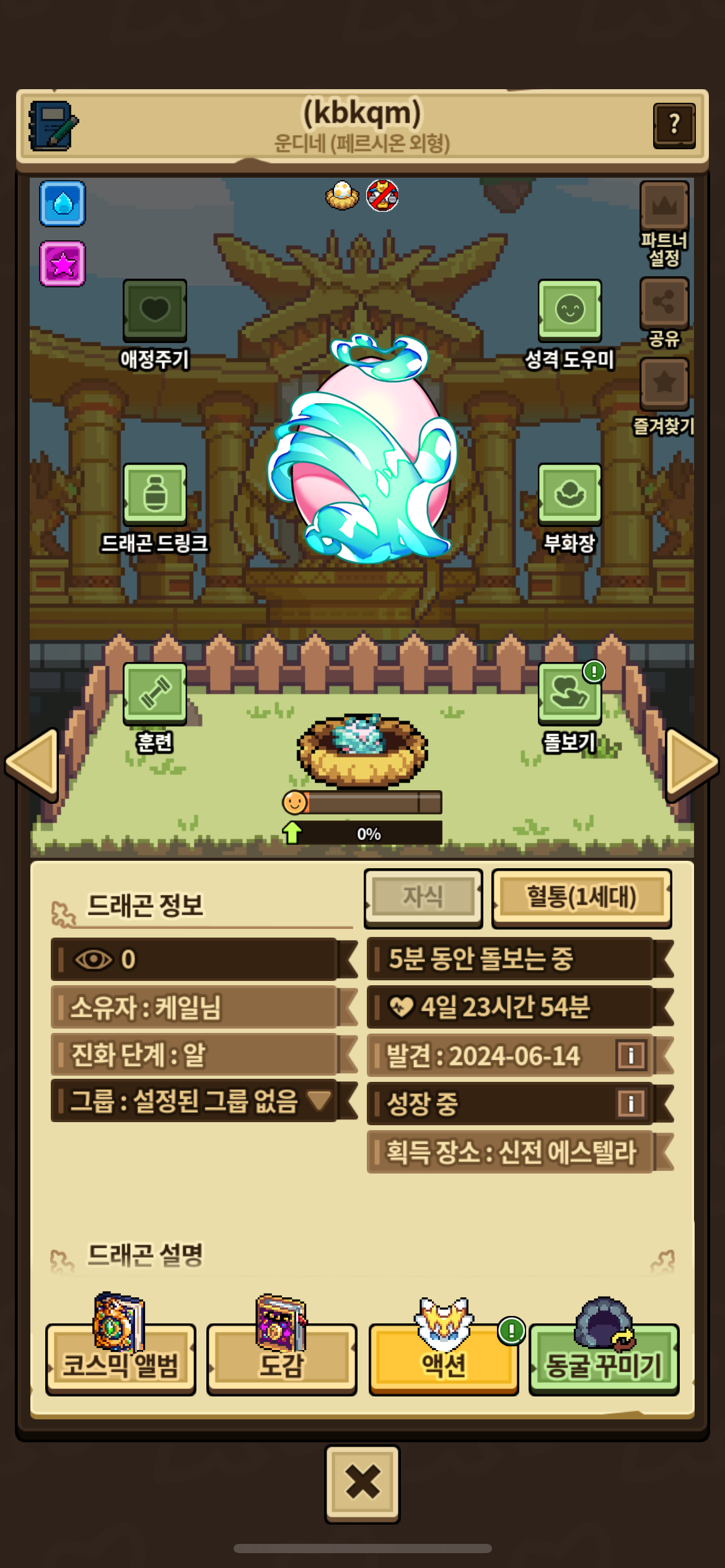
Task: Open 코스믹 앨범 album
Action: pyautogui.click(x=121, y=1360)
